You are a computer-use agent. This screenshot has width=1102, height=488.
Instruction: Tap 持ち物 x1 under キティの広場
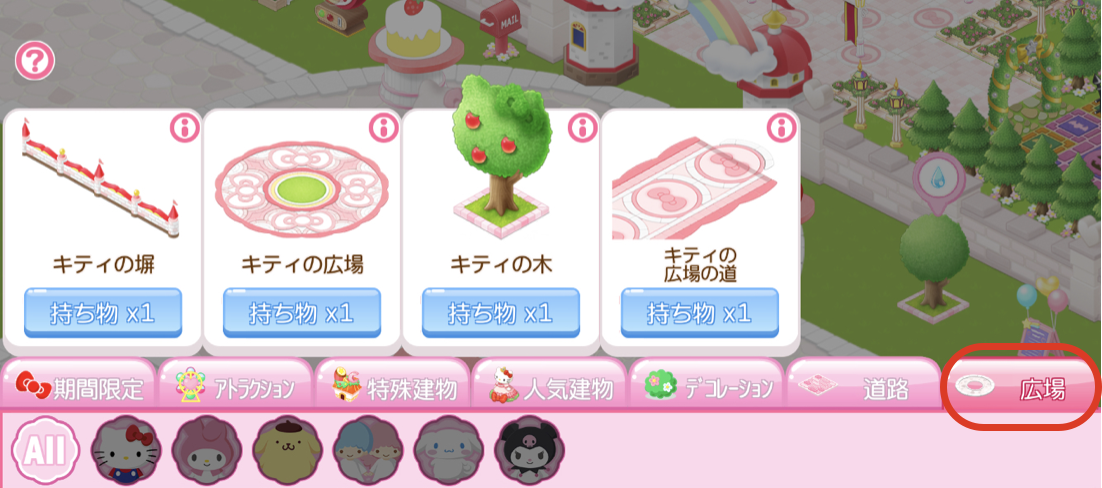302,313
